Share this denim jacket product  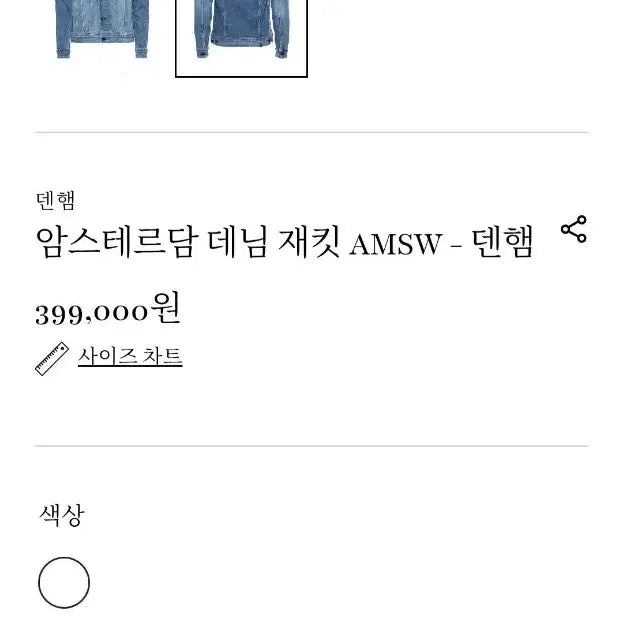pyautogui.click(x=574, y=229)
